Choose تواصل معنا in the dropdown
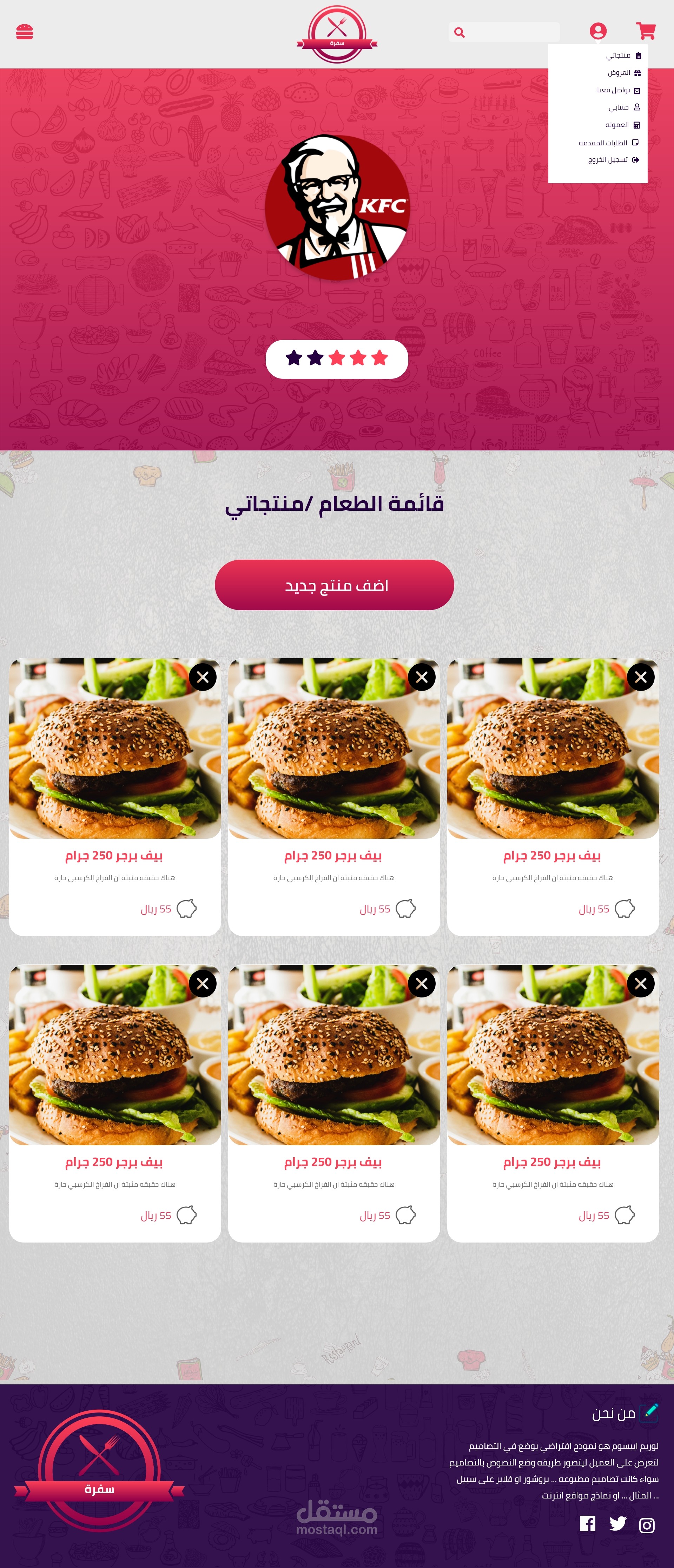 click(619, 90)
